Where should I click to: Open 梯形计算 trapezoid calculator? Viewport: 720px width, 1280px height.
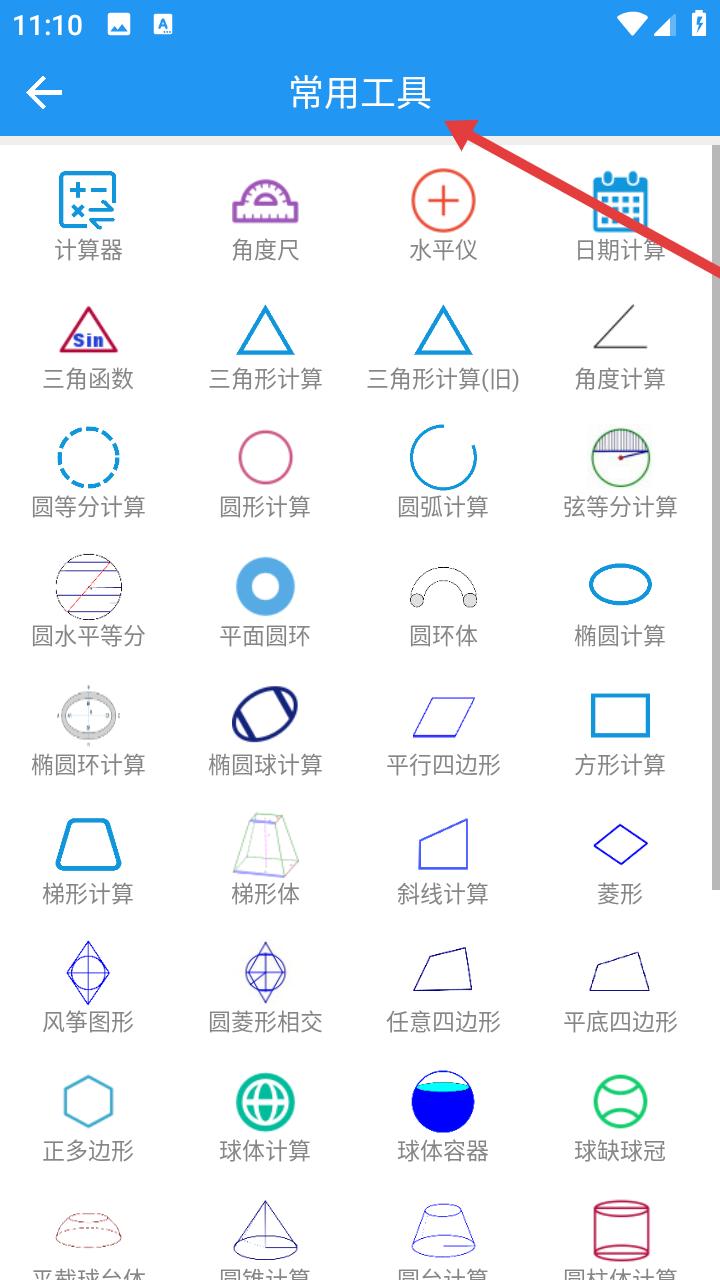point(88,858)
